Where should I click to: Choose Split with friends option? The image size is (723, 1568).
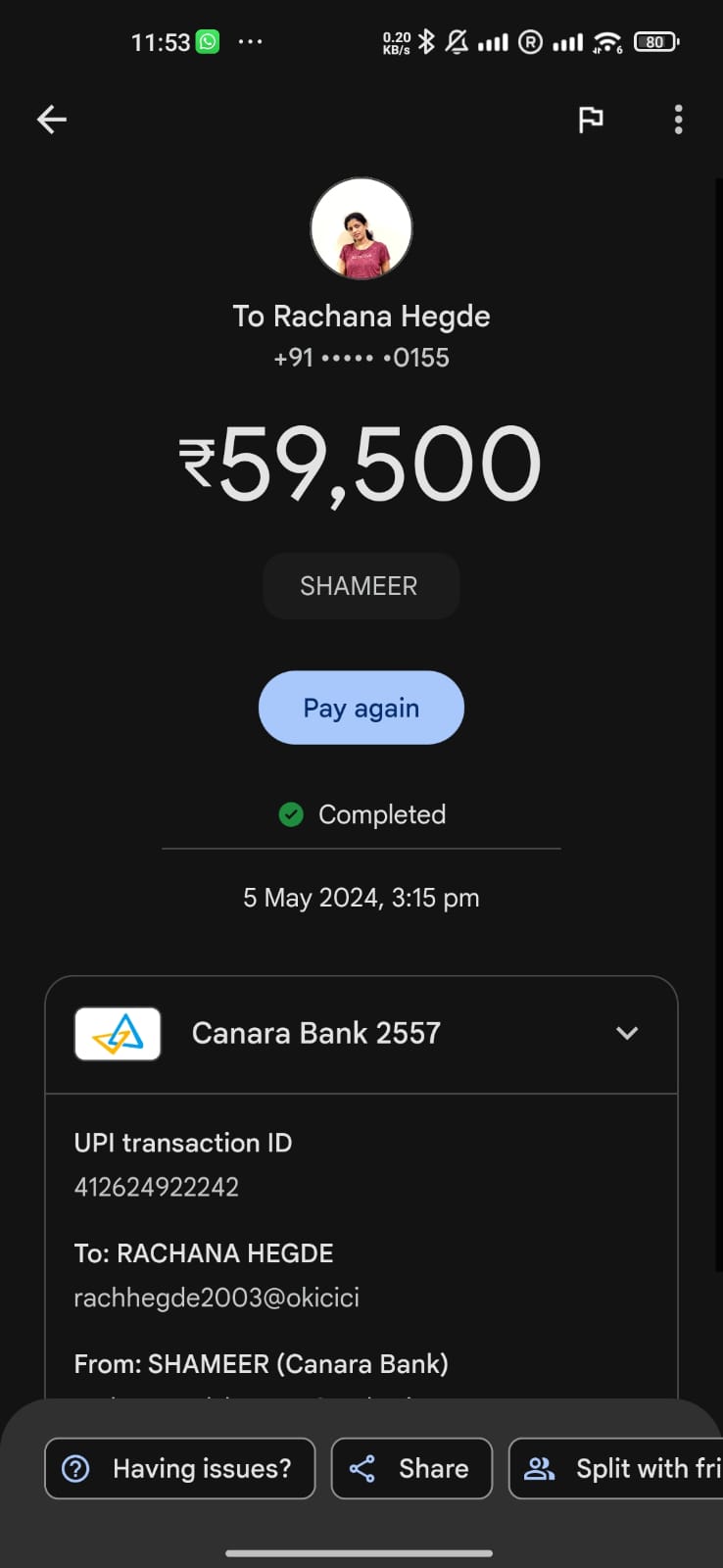(619, 1468)
